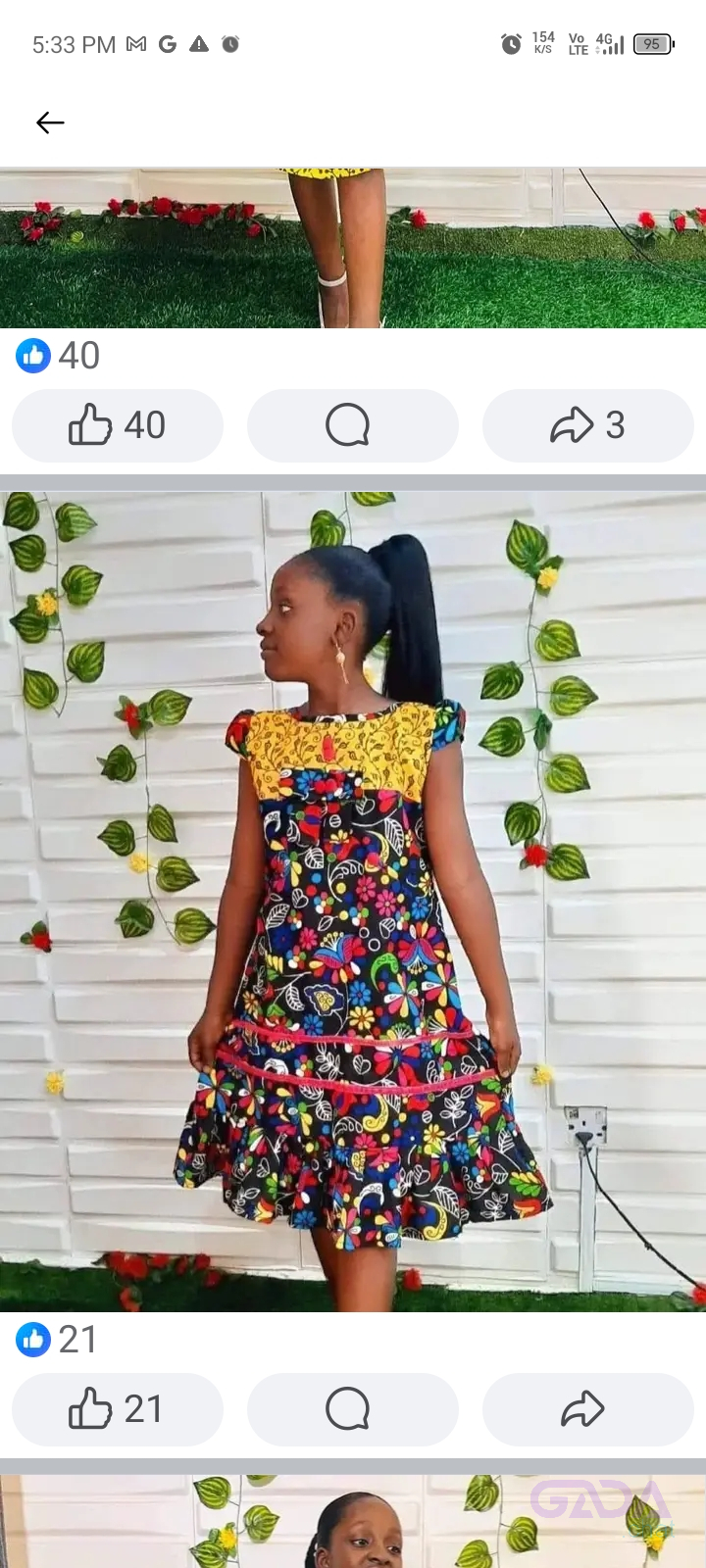This screenshot has height=1568, width=706.
Task: Like the photo with 21 likes
Action: [118, 1409]
